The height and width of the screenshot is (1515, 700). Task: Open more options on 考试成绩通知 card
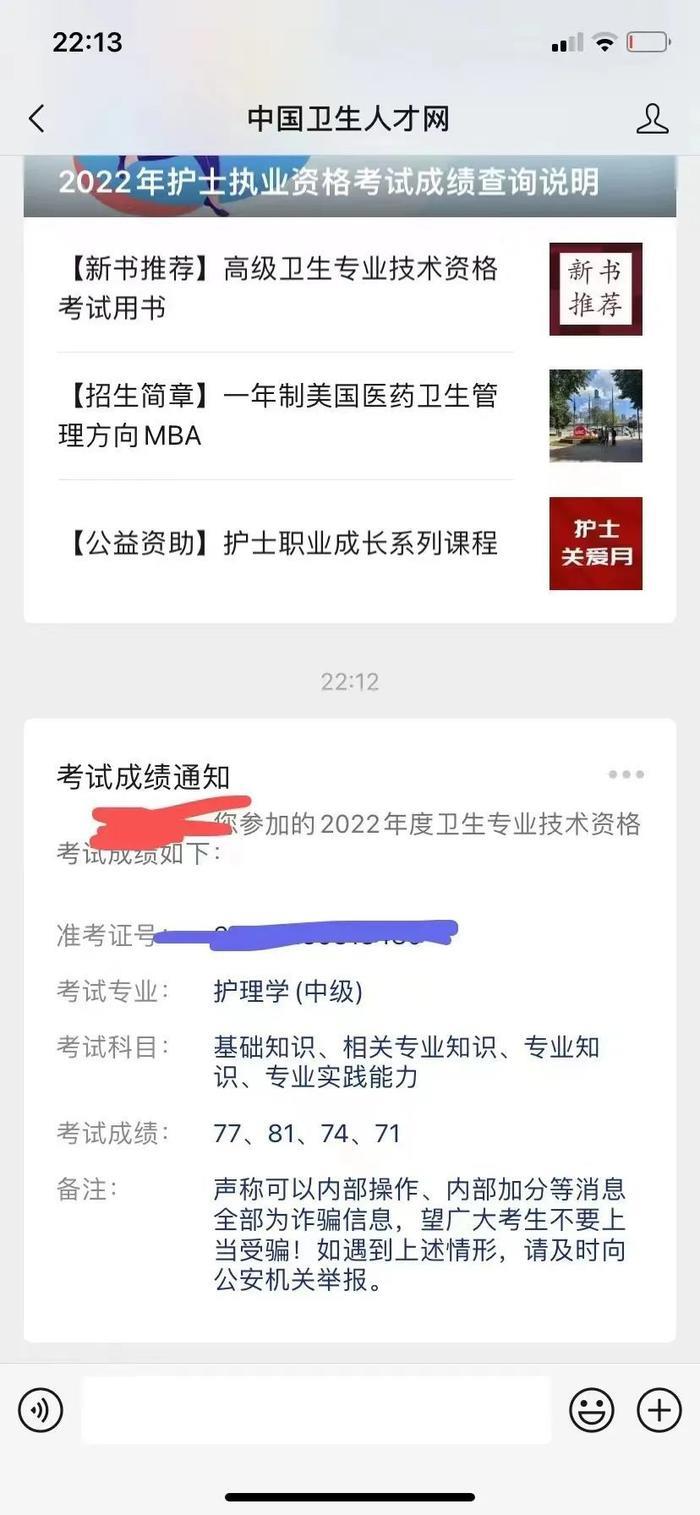[626, 774]
